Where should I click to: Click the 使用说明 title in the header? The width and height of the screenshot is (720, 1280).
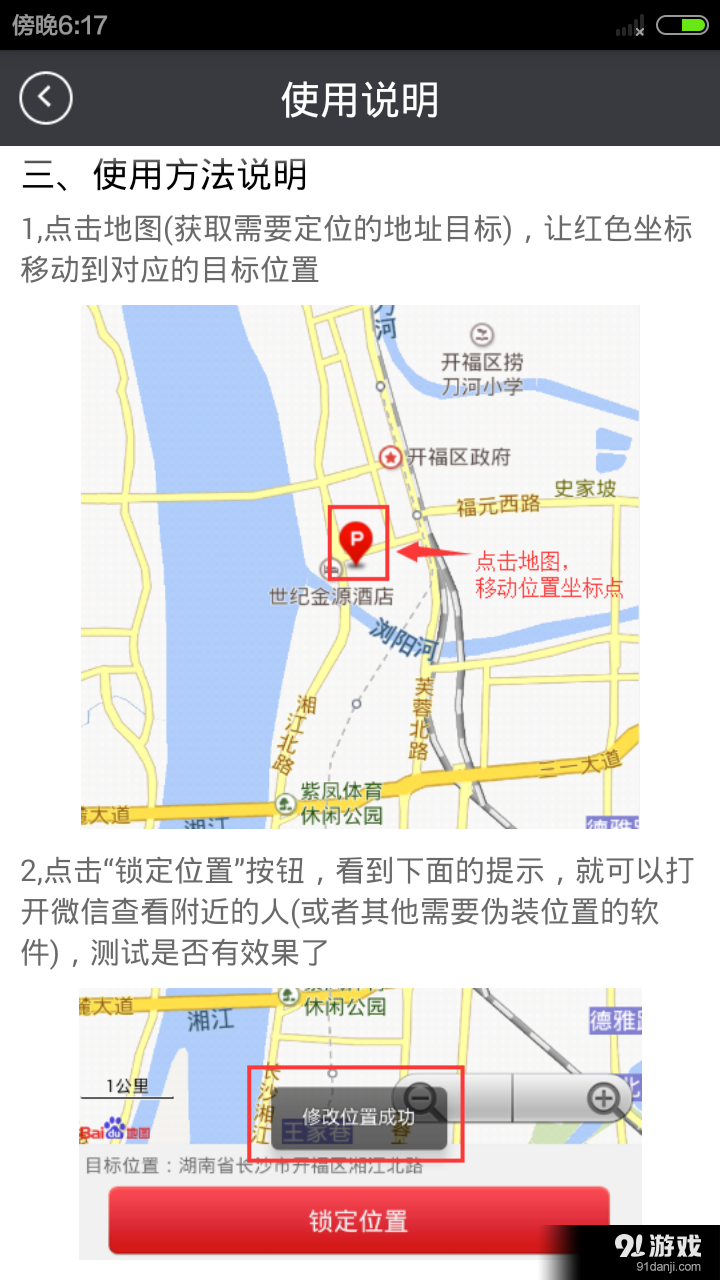pyautogui.click(x=358, y=99)
